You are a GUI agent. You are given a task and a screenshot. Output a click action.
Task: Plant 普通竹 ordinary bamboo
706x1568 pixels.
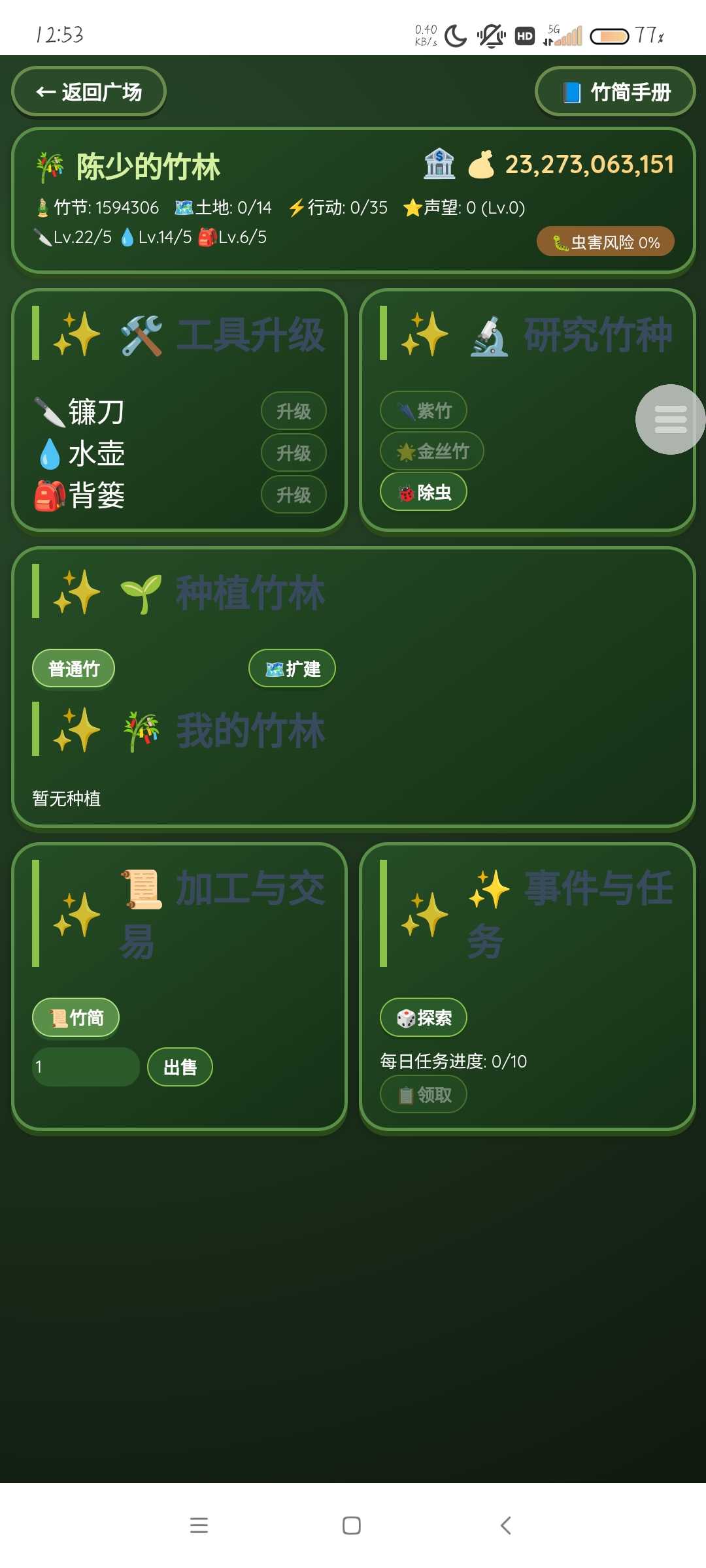74,668
